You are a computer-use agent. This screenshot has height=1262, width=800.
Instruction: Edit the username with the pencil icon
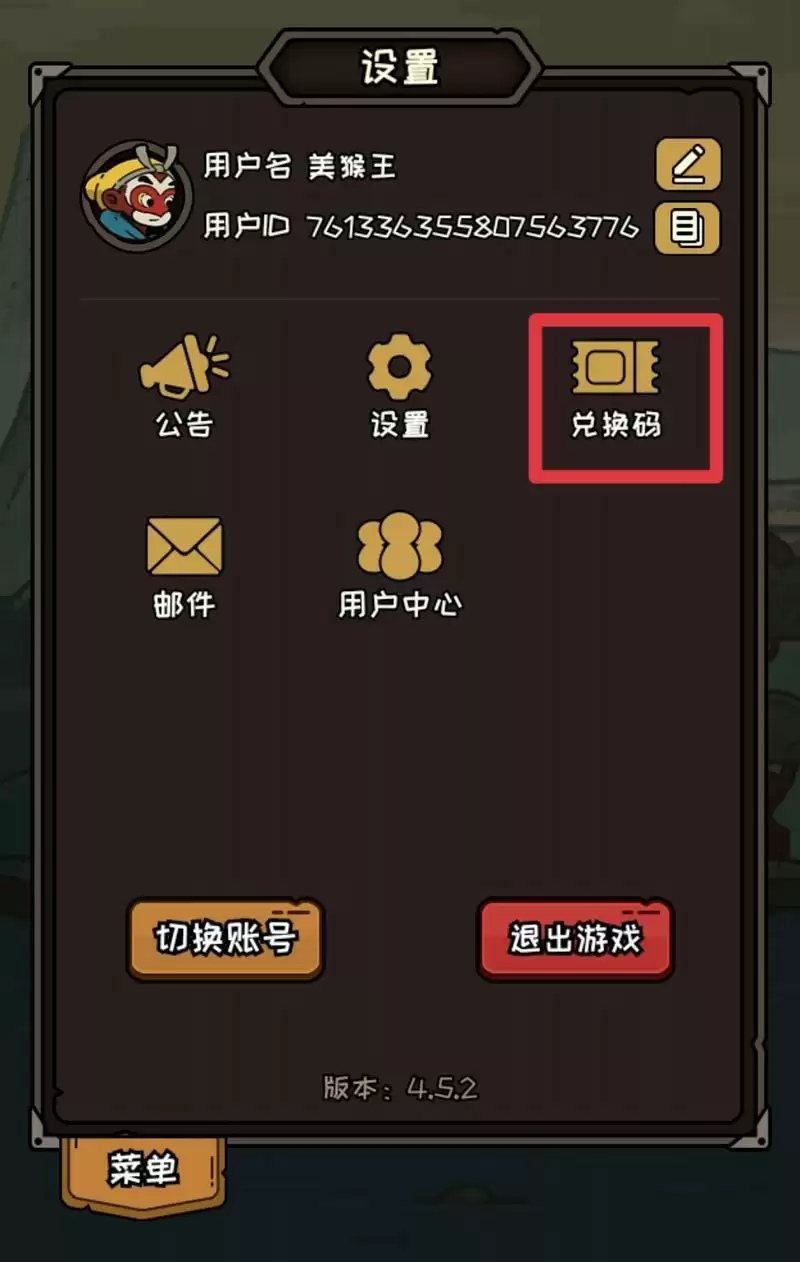687,164
